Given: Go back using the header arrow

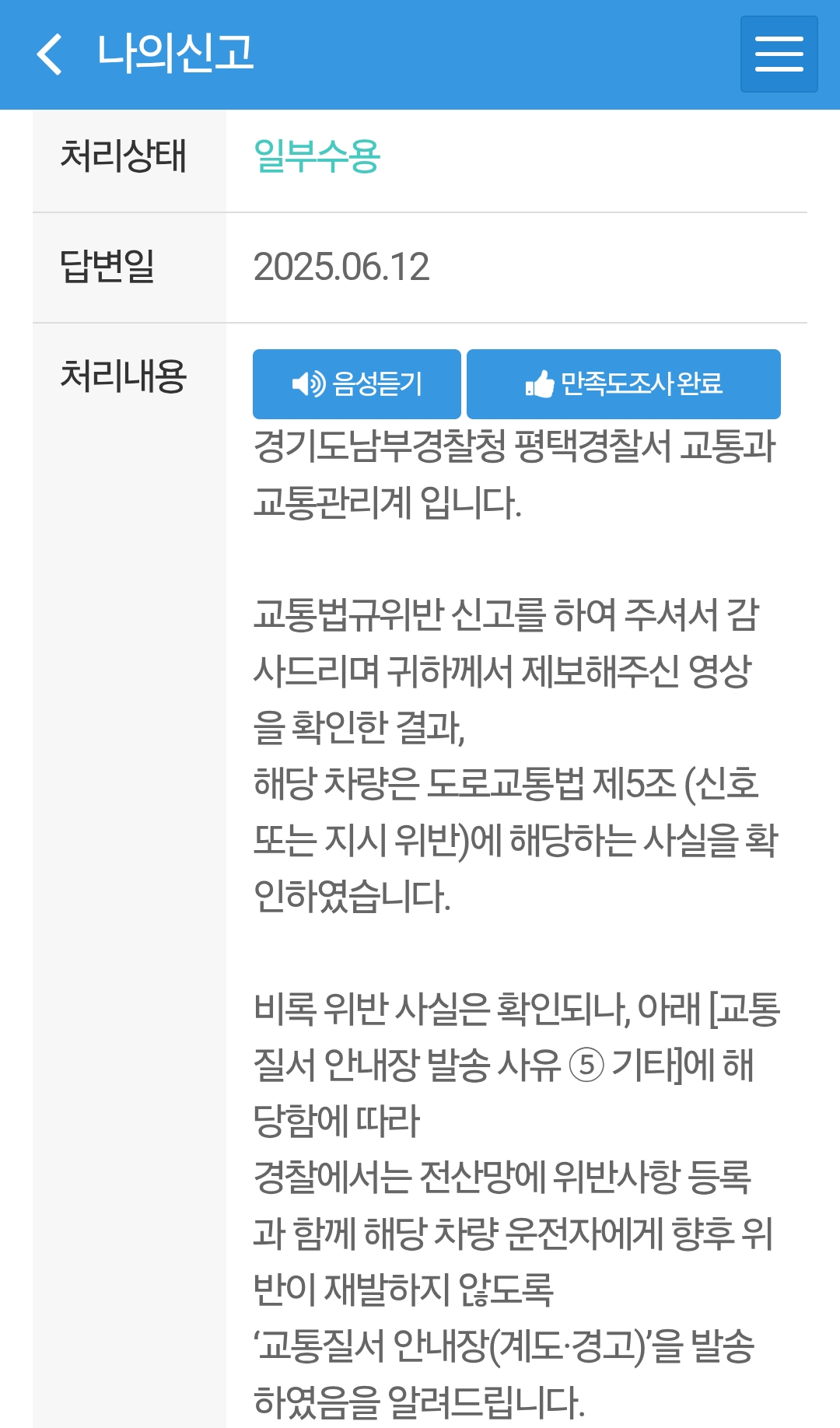Looking at the screenshot, I should [x=50, y=54].
